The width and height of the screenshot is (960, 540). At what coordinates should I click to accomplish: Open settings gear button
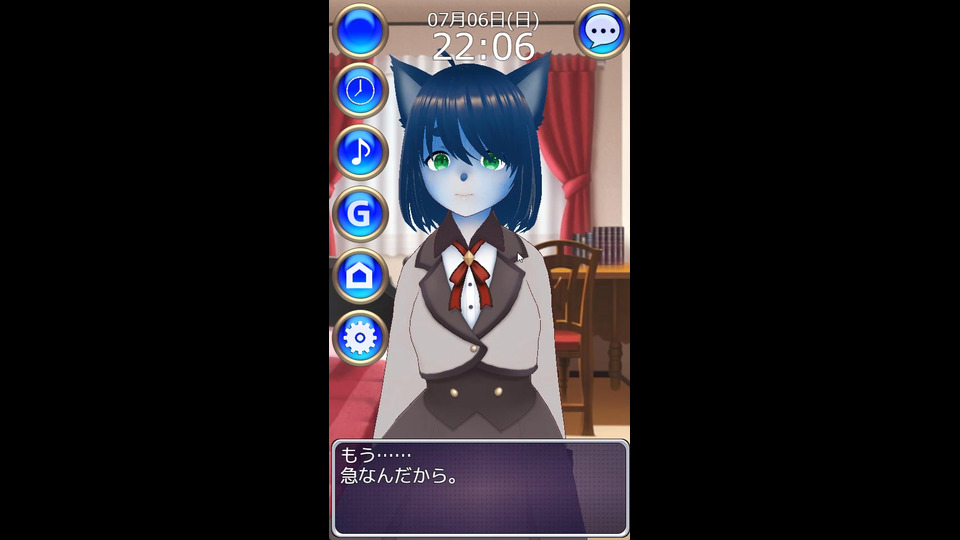(360, 338)
